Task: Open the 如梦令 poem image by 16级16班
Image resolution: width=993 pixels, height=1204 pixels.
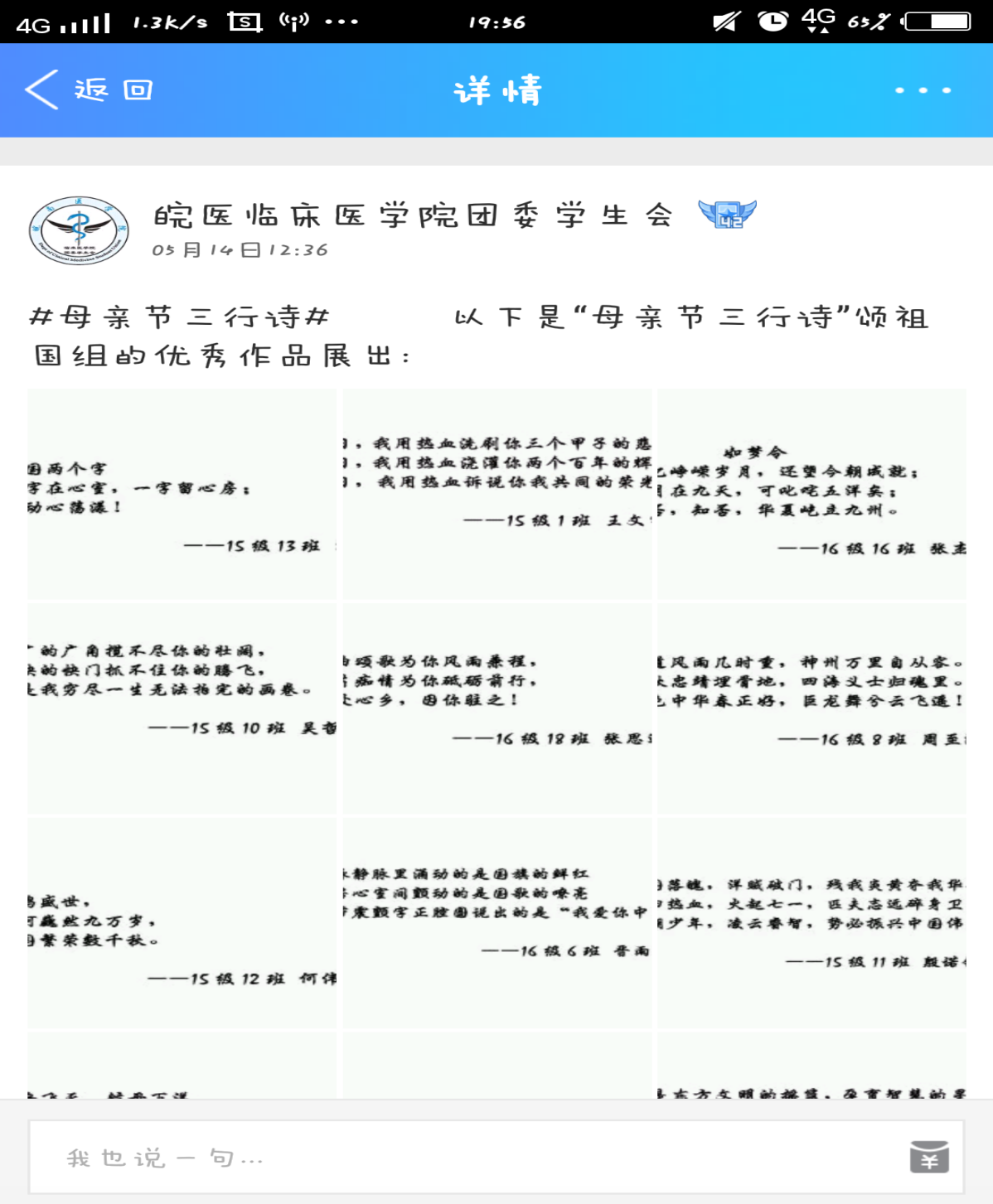Action: [811, 494]
